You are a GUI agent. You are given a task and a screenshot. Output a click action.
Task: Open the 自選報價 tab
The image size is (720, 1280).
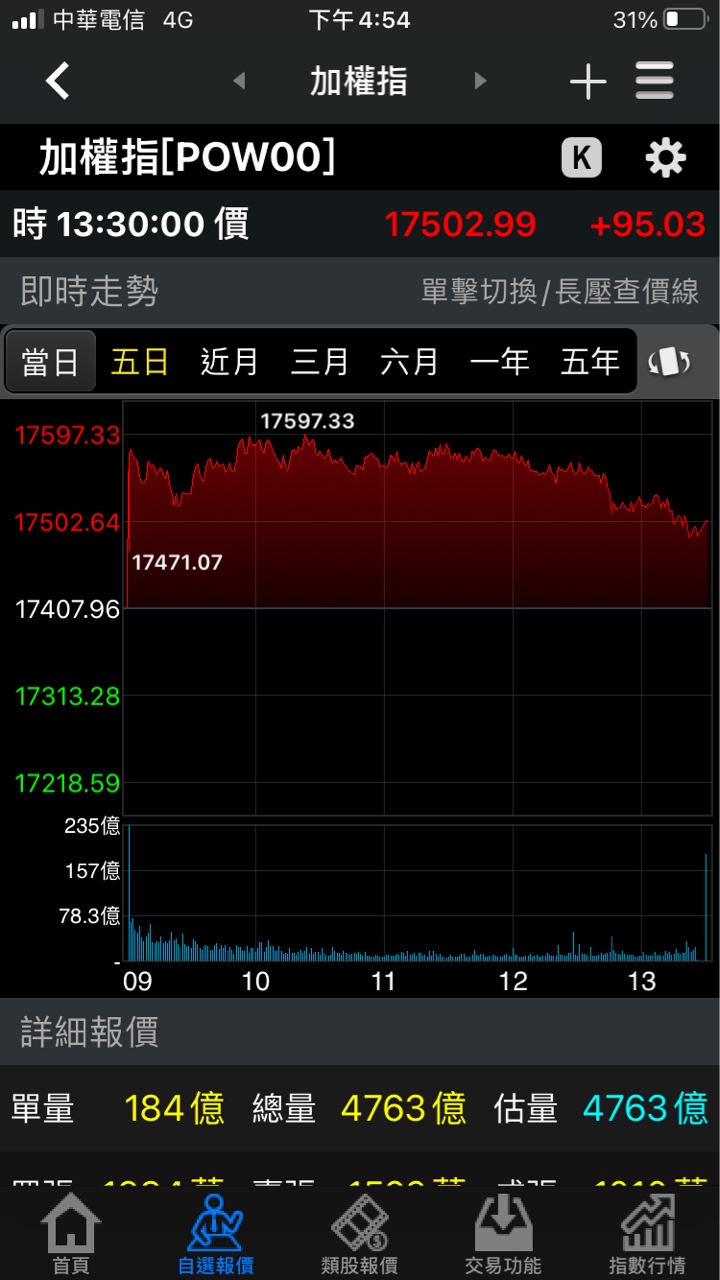[x=215, y=1234]
